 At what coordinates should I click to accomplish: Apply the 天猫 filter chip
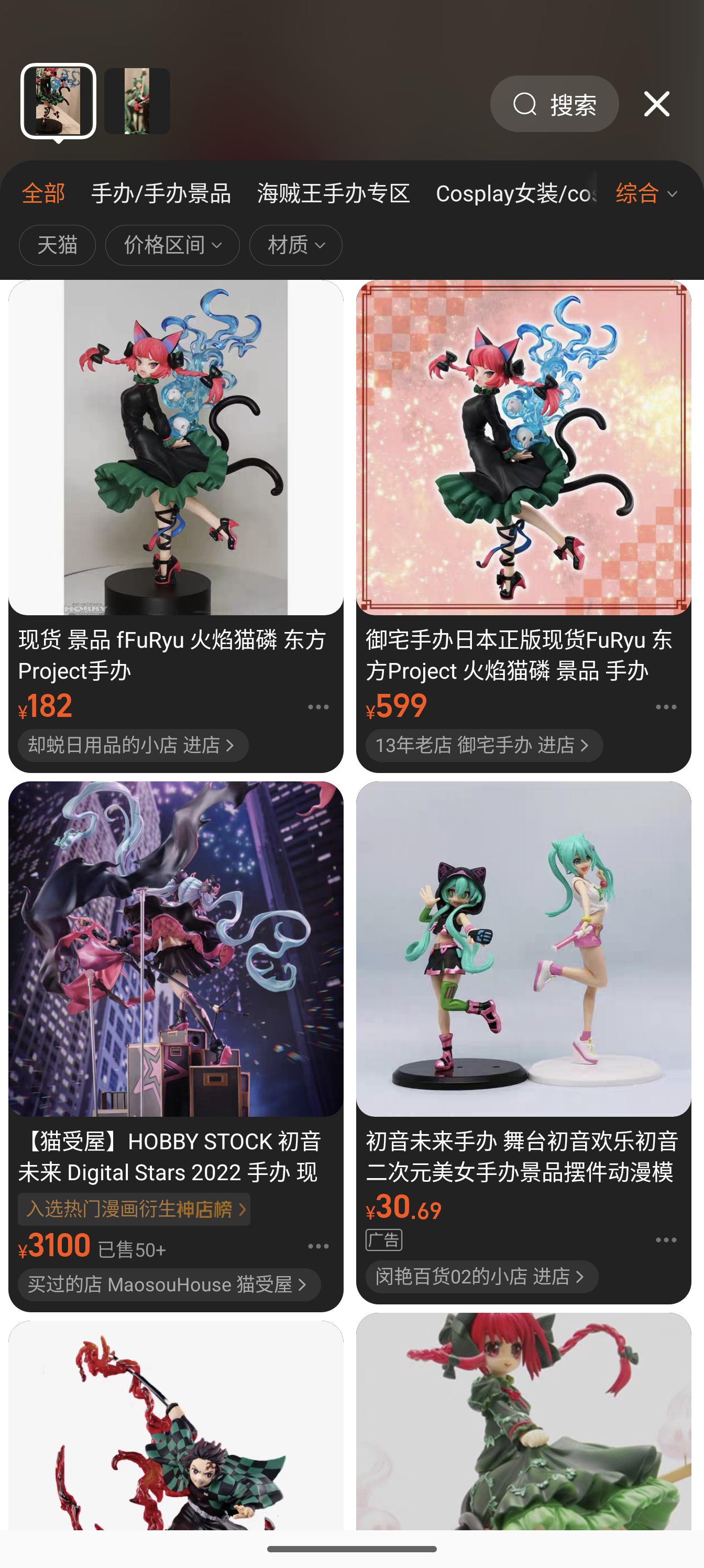pos(57,245)
